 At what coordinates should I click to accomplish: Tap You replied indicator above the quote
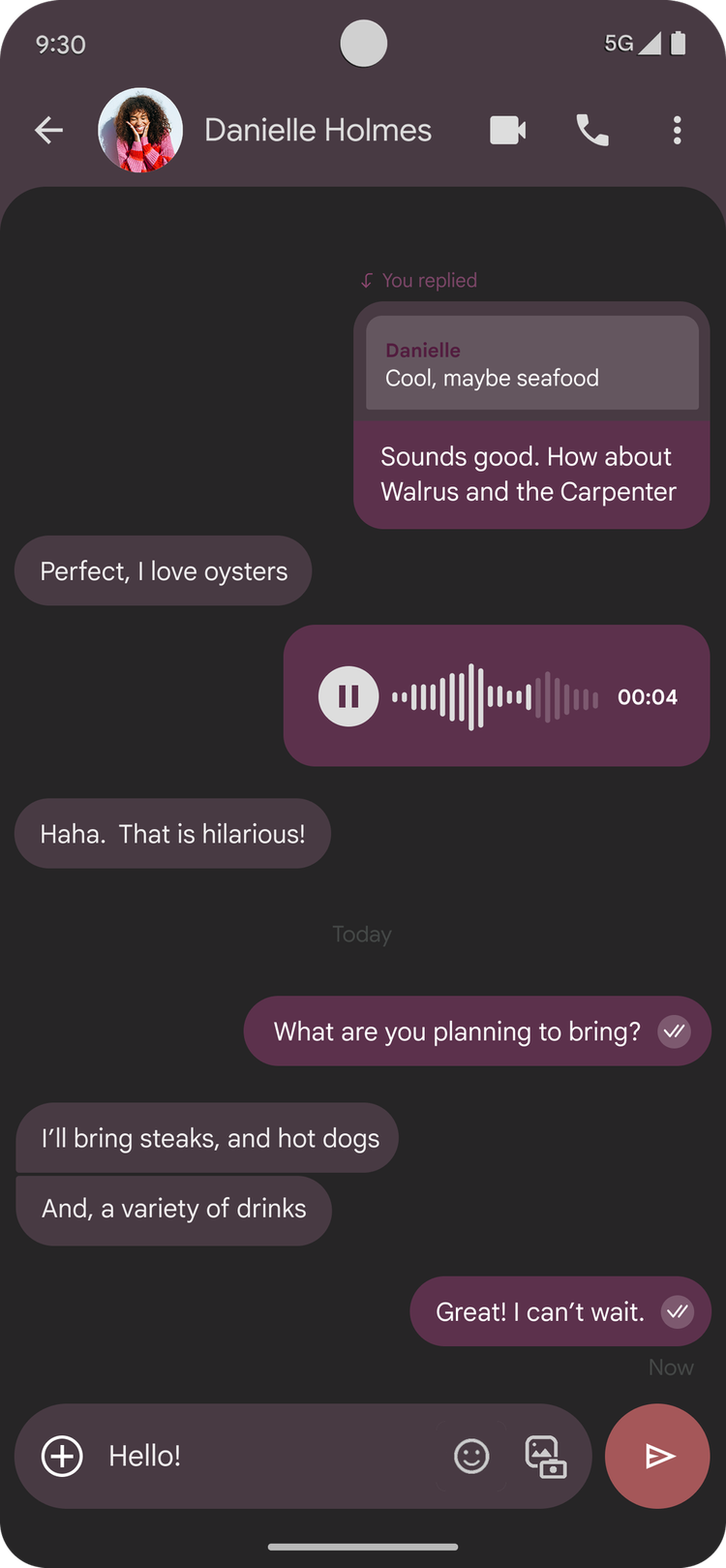(x=417, y=280)
